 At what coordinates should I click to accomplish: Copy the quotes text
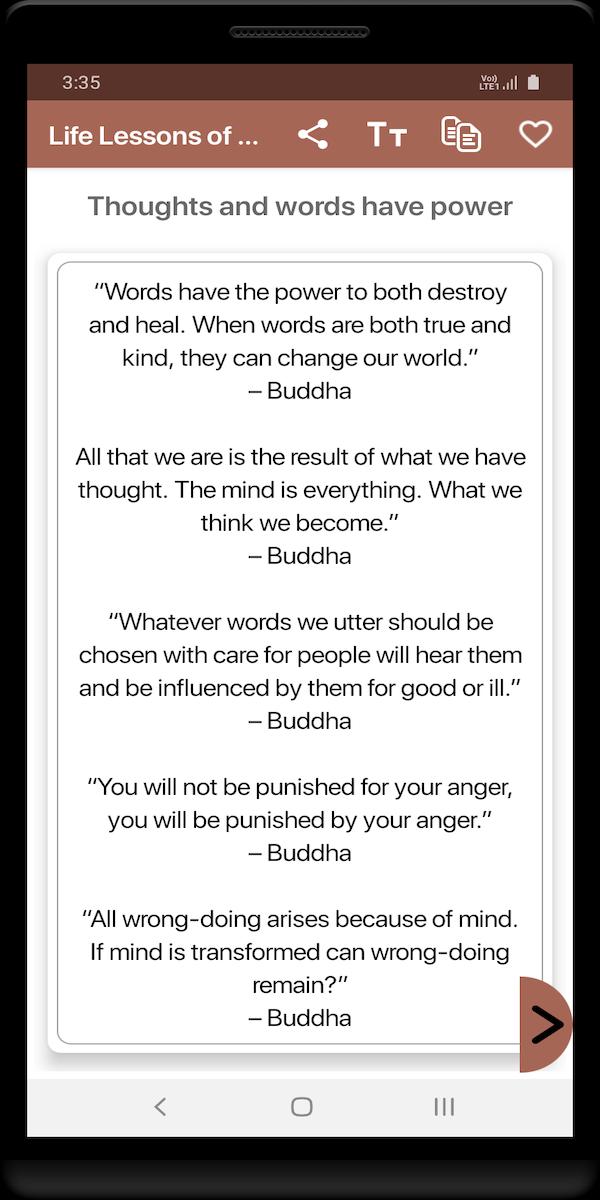[461, 135]
